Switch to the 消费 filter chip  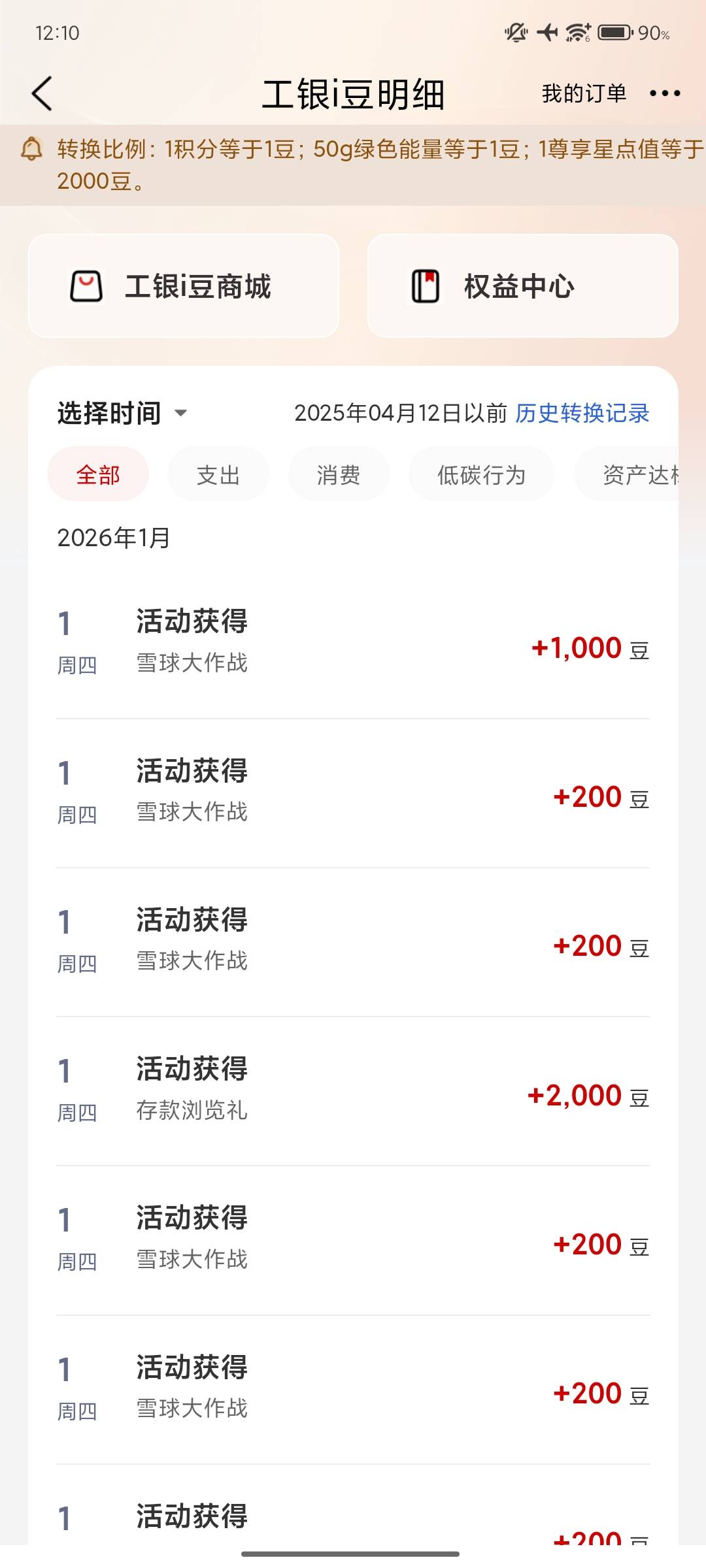point(339,474)
